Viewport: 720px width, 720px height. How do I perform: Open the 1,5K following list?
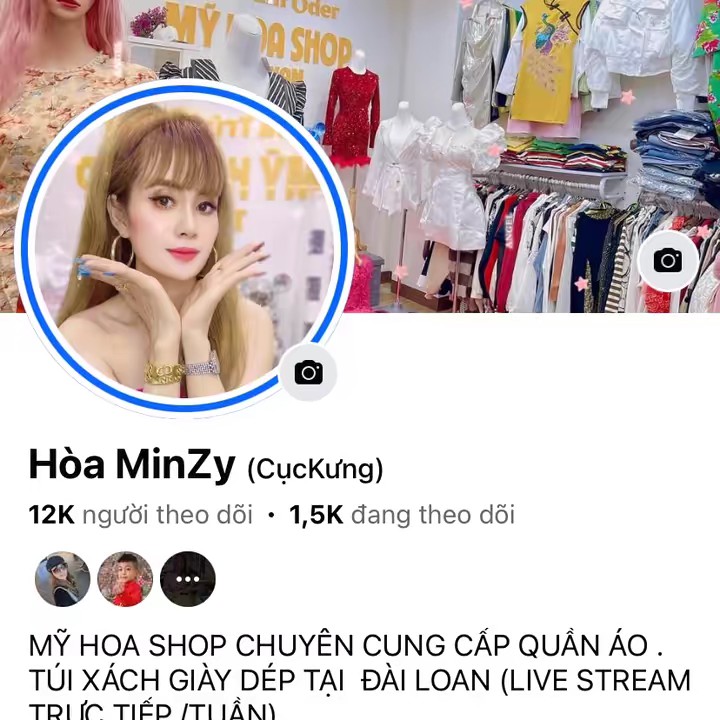coord(402,515)
